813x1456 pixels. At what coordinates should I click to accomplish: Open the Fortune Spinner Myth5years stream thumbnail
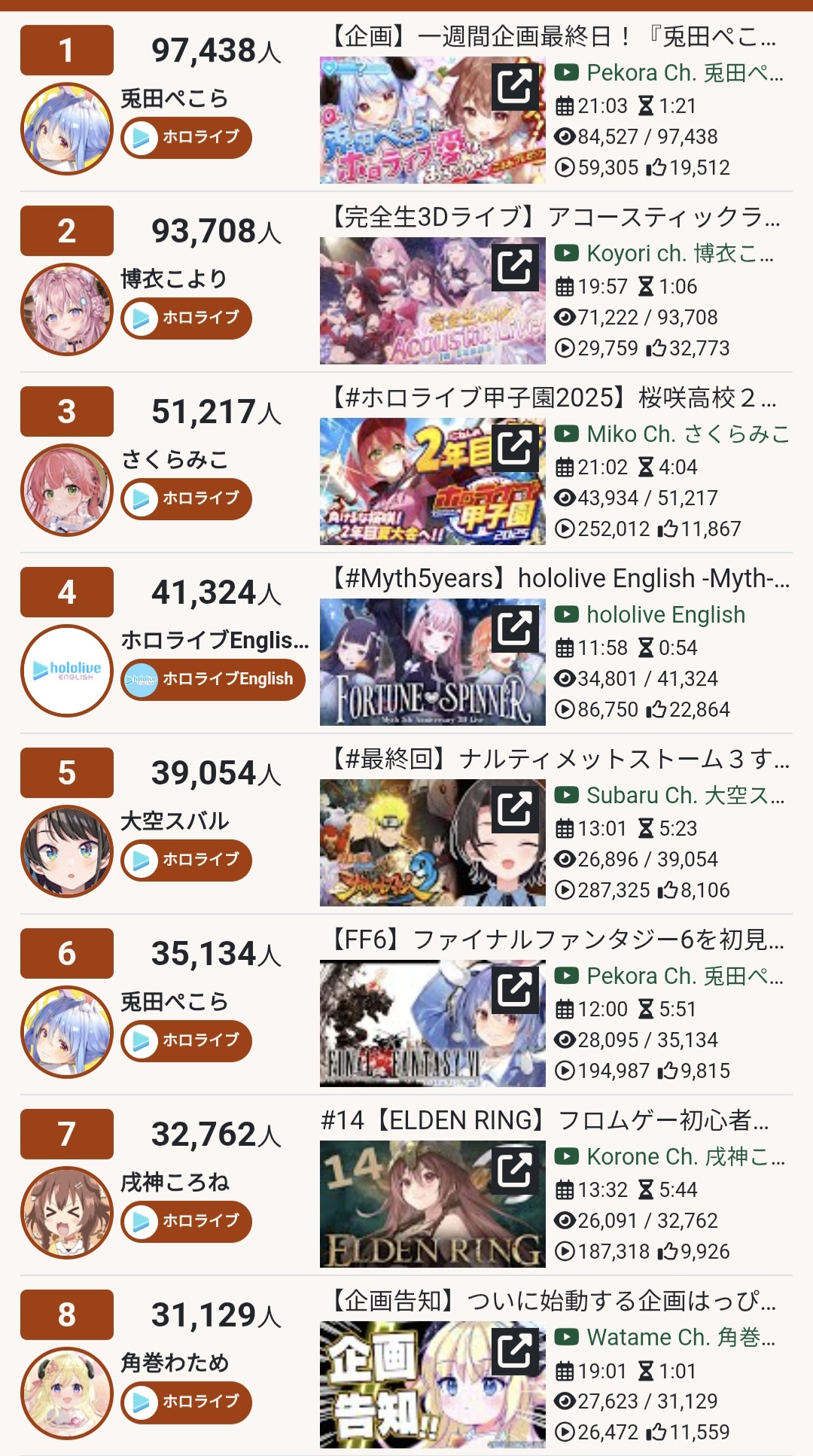pyautogui.click(x=432, y=662)
